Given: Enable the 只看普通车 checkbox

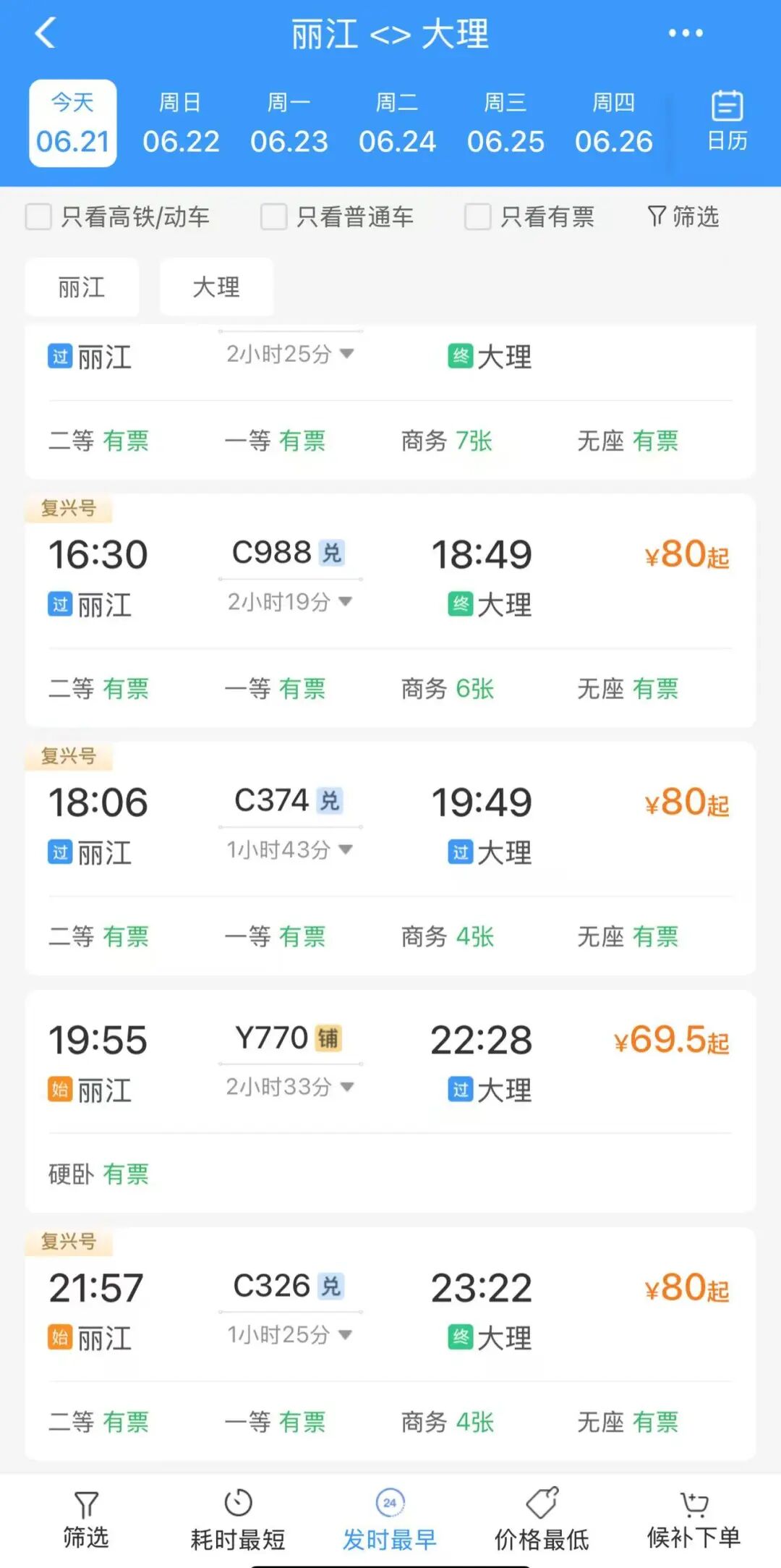Looking at the screenshot, I should tap(273, 216).
